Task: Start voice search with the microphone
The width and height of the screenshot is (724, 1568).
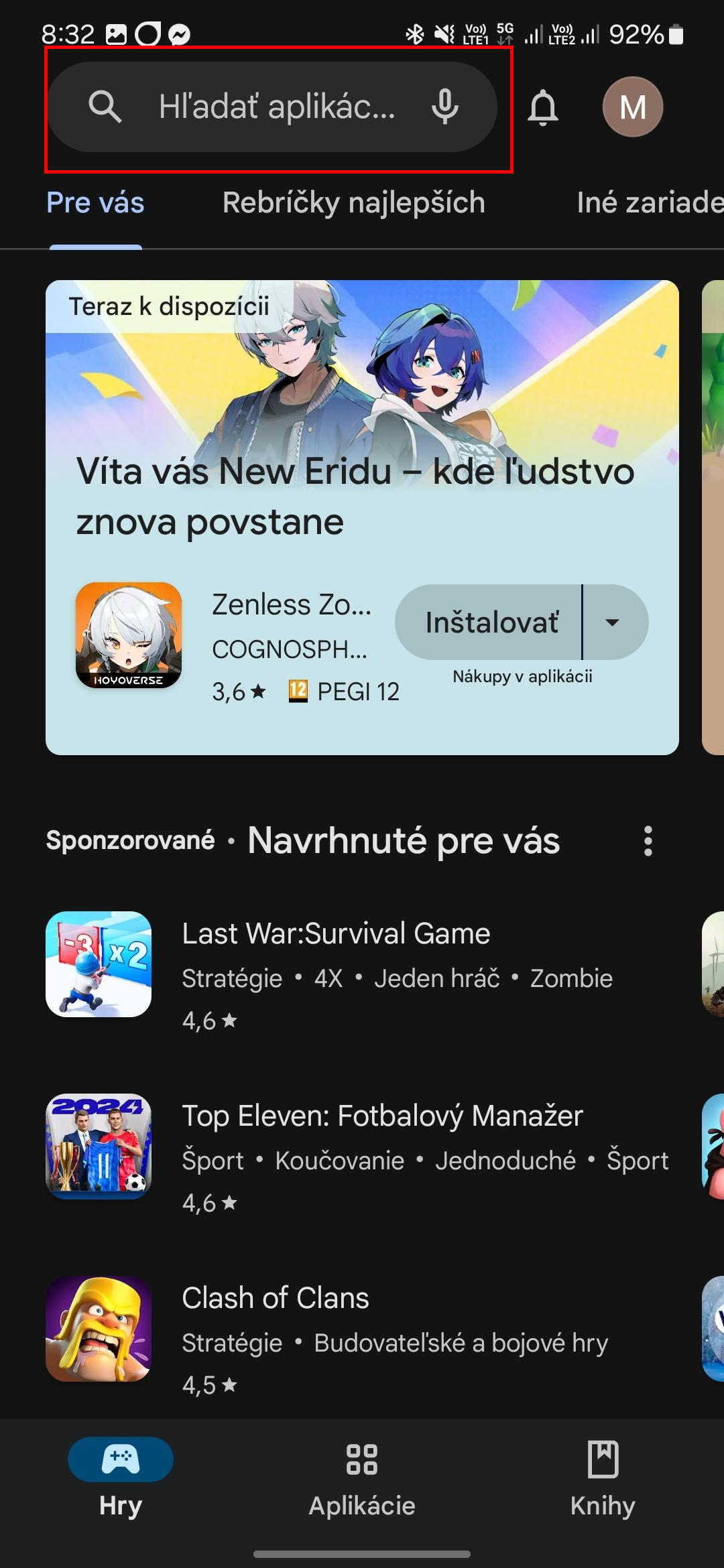Action: (x=445, y=107)
